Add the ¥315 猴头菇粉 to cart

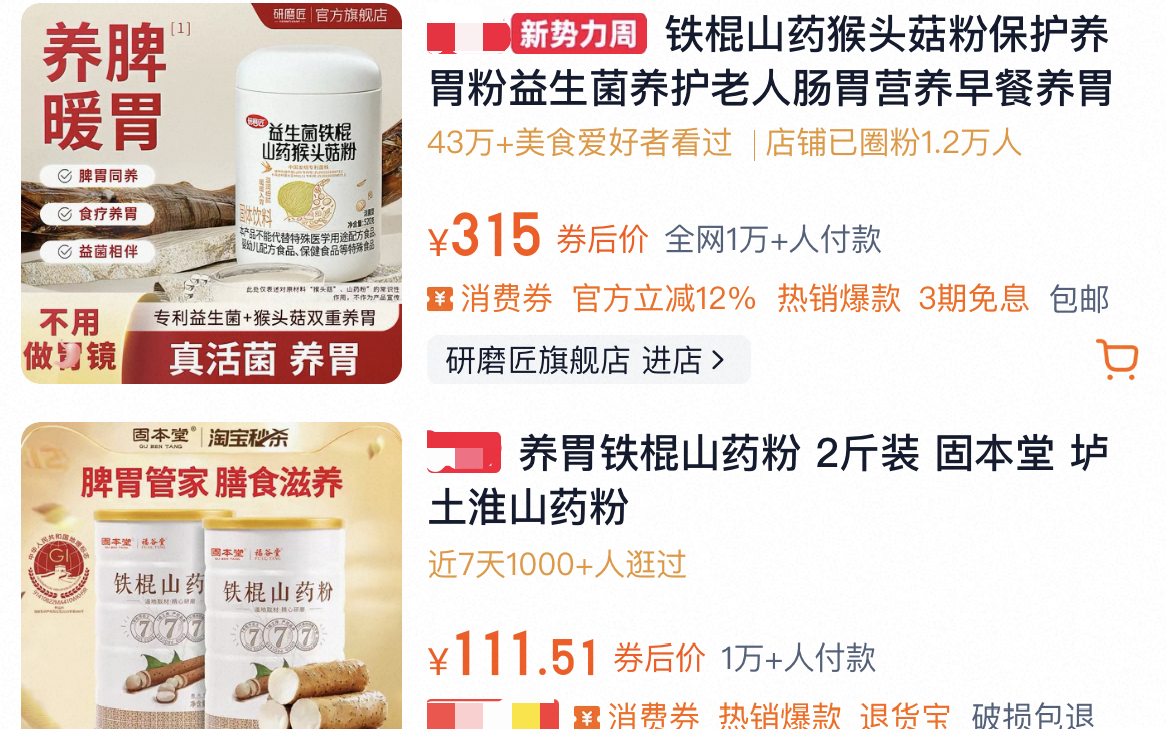1116,359
